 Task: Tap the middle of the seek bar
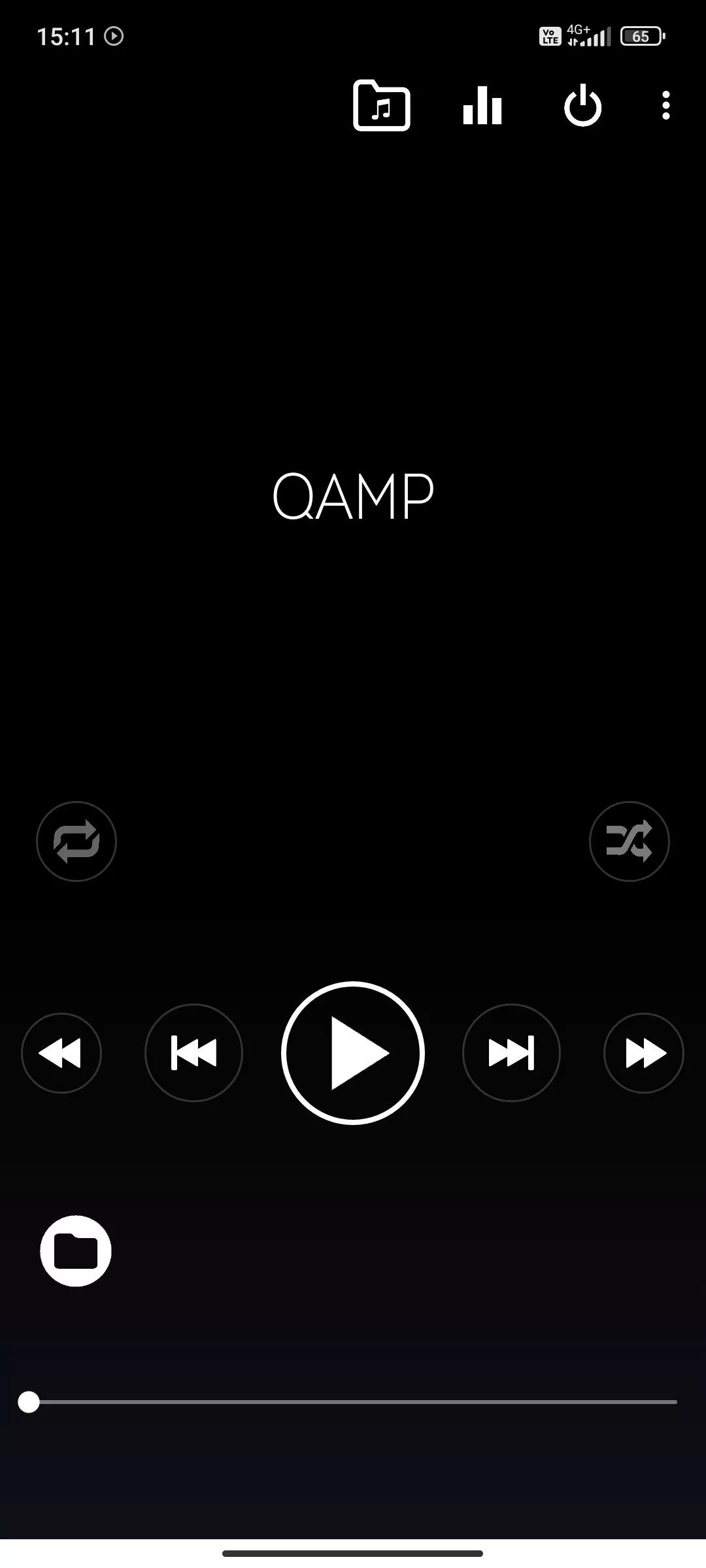pos(353,1402)
